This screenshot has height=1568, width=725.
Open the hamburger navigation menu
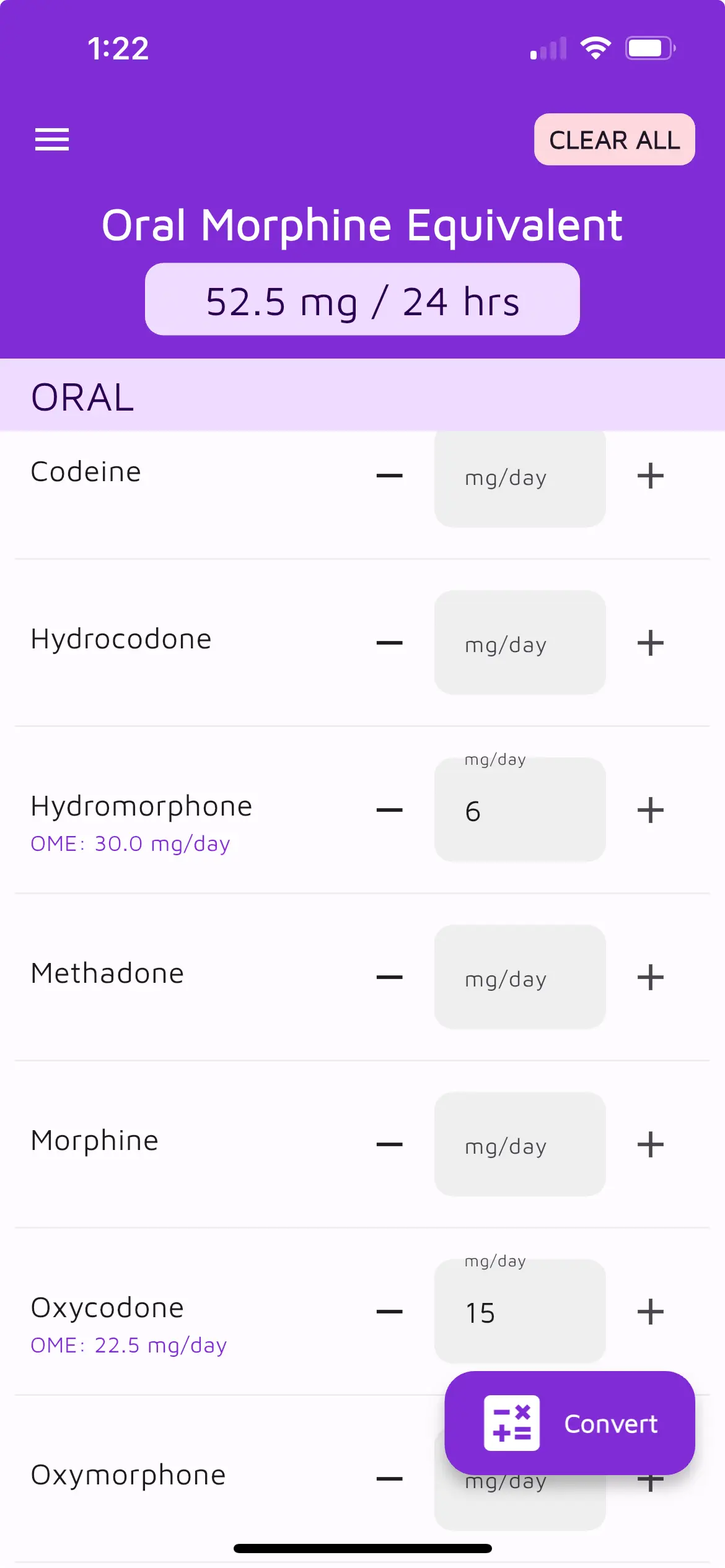[52, 139]
